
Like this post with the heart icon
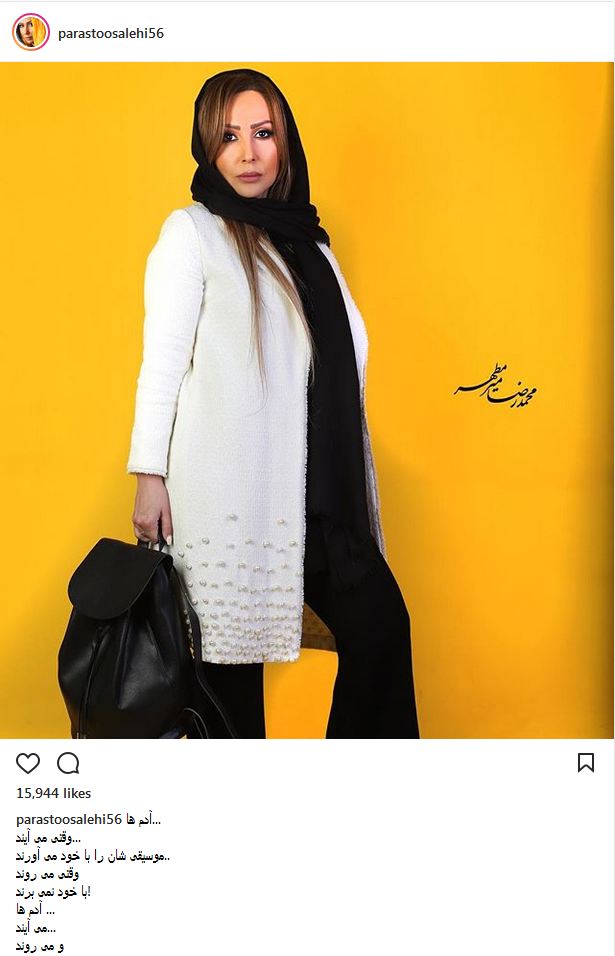point(28,764)
